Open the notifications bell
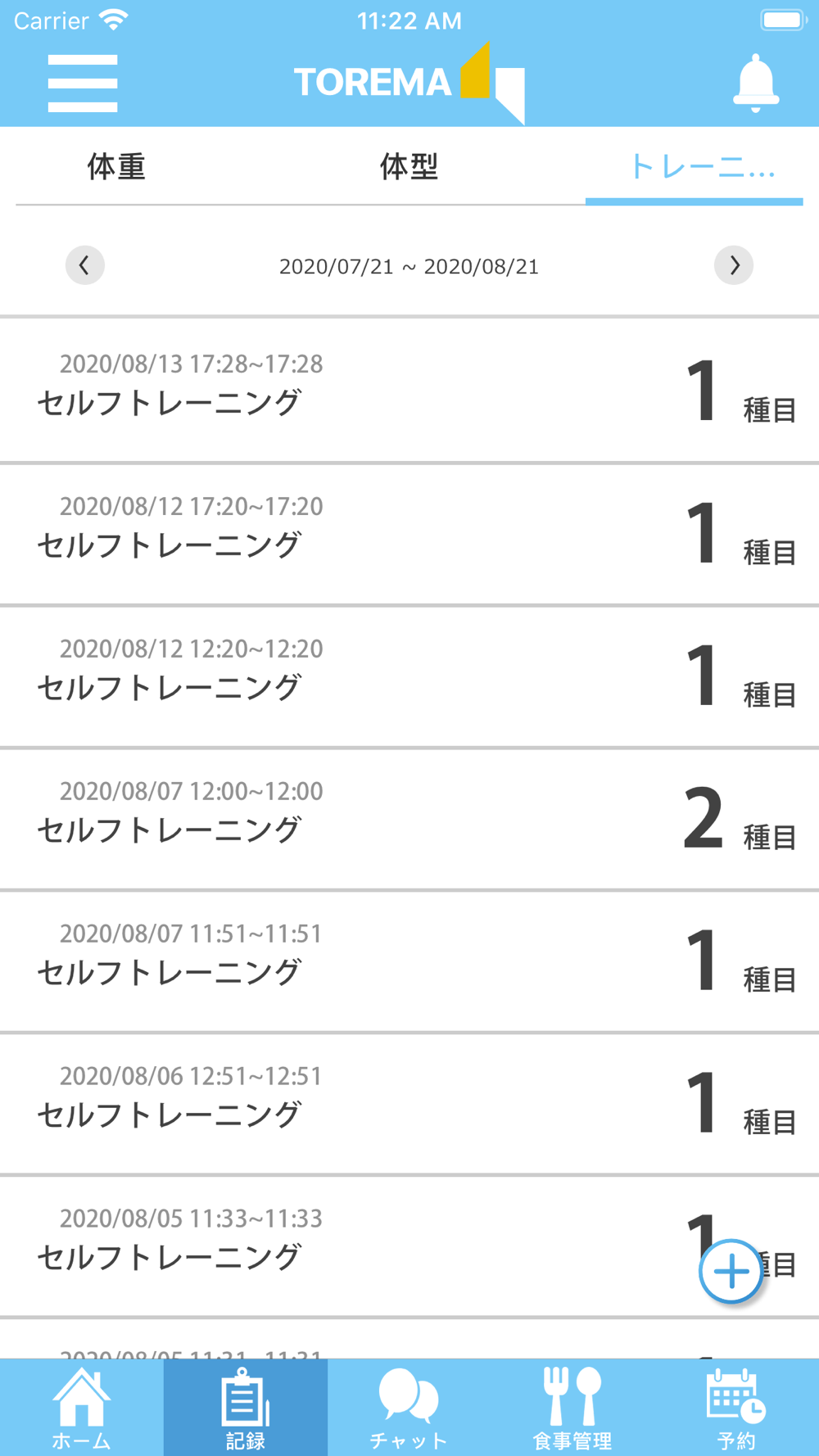The image size is (819, 1456). click(755, 83)
